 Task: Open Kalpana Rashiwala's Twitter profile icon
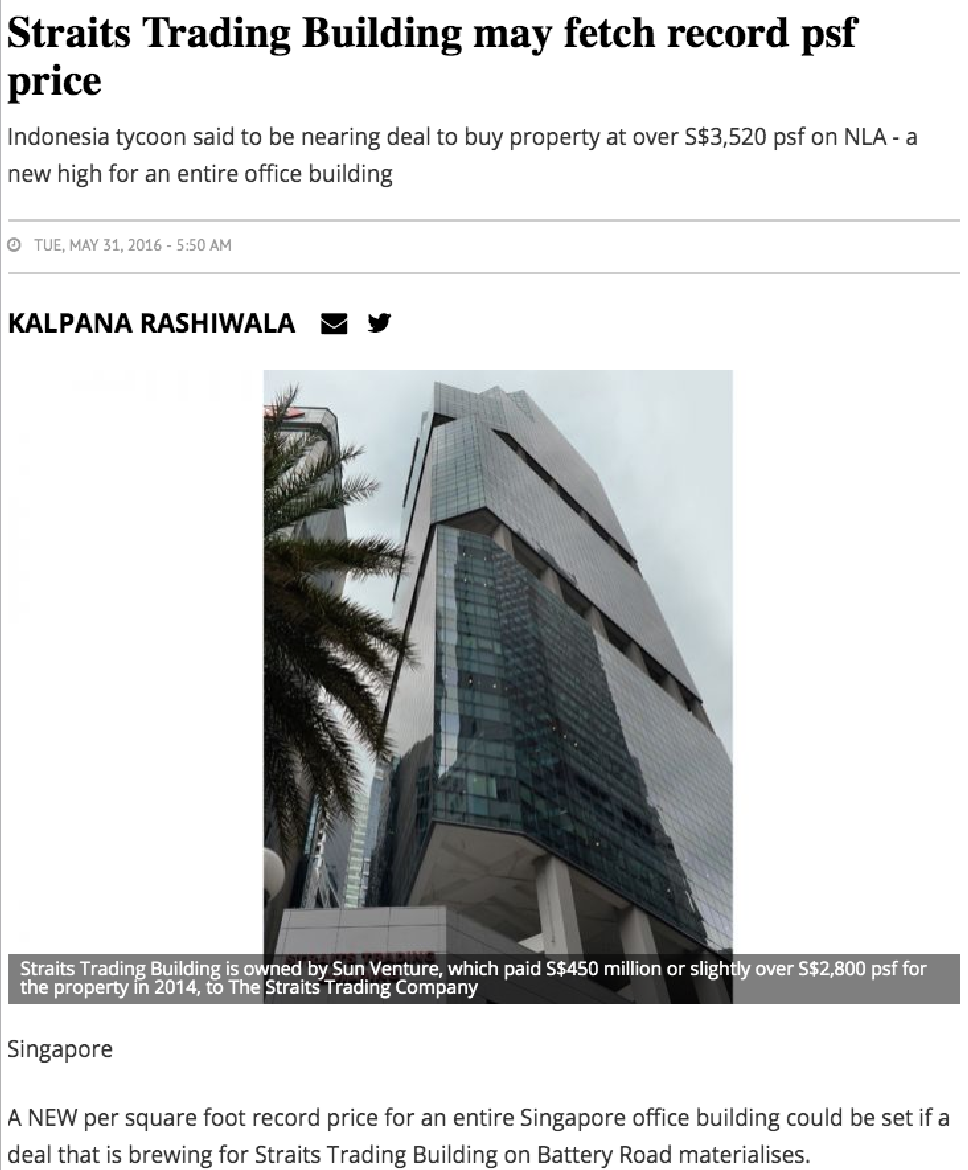point(379,323)
